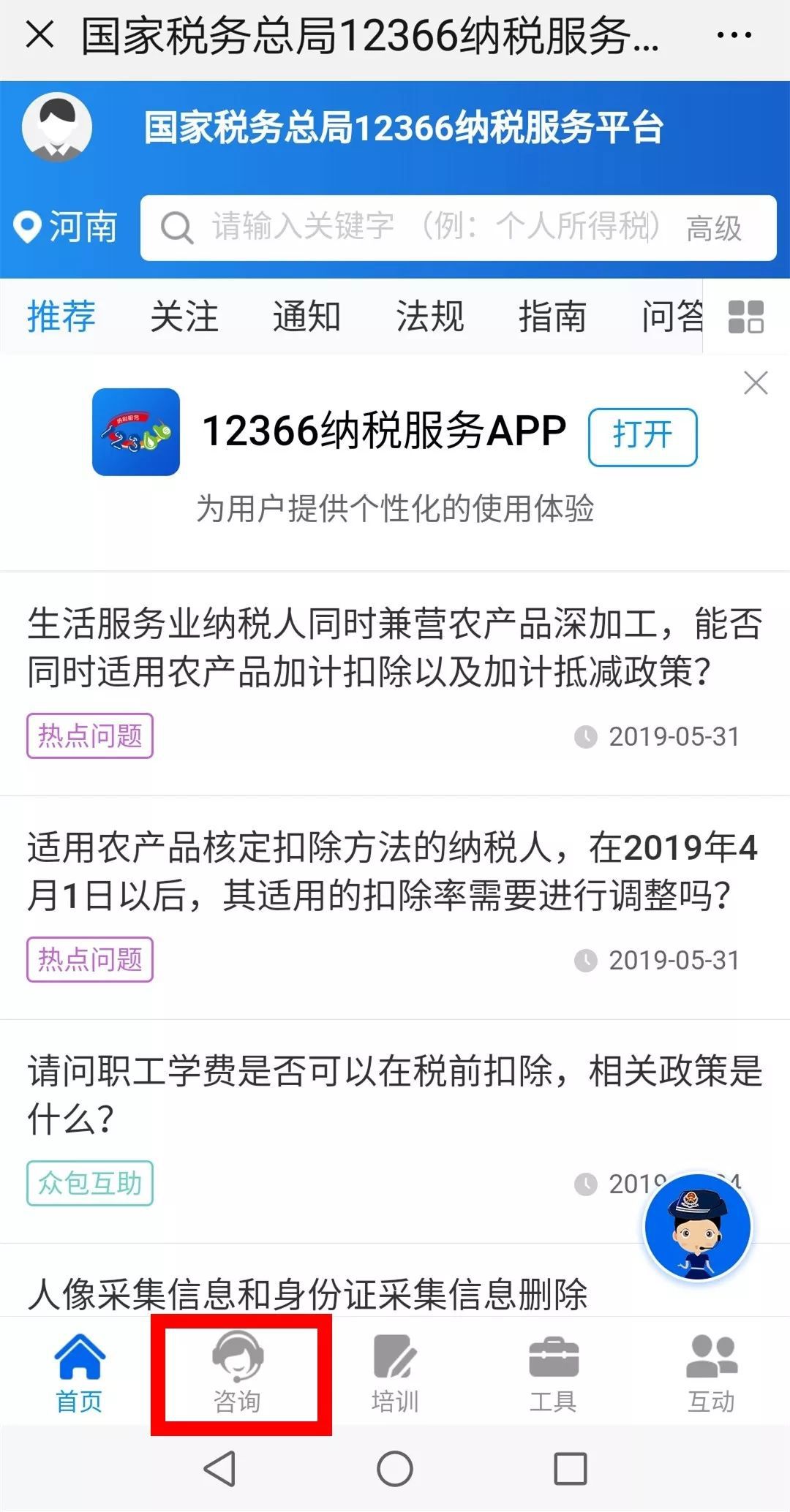Switch to the 法规 tab
Screen dimensions: 790x1512
pos(430,317)
